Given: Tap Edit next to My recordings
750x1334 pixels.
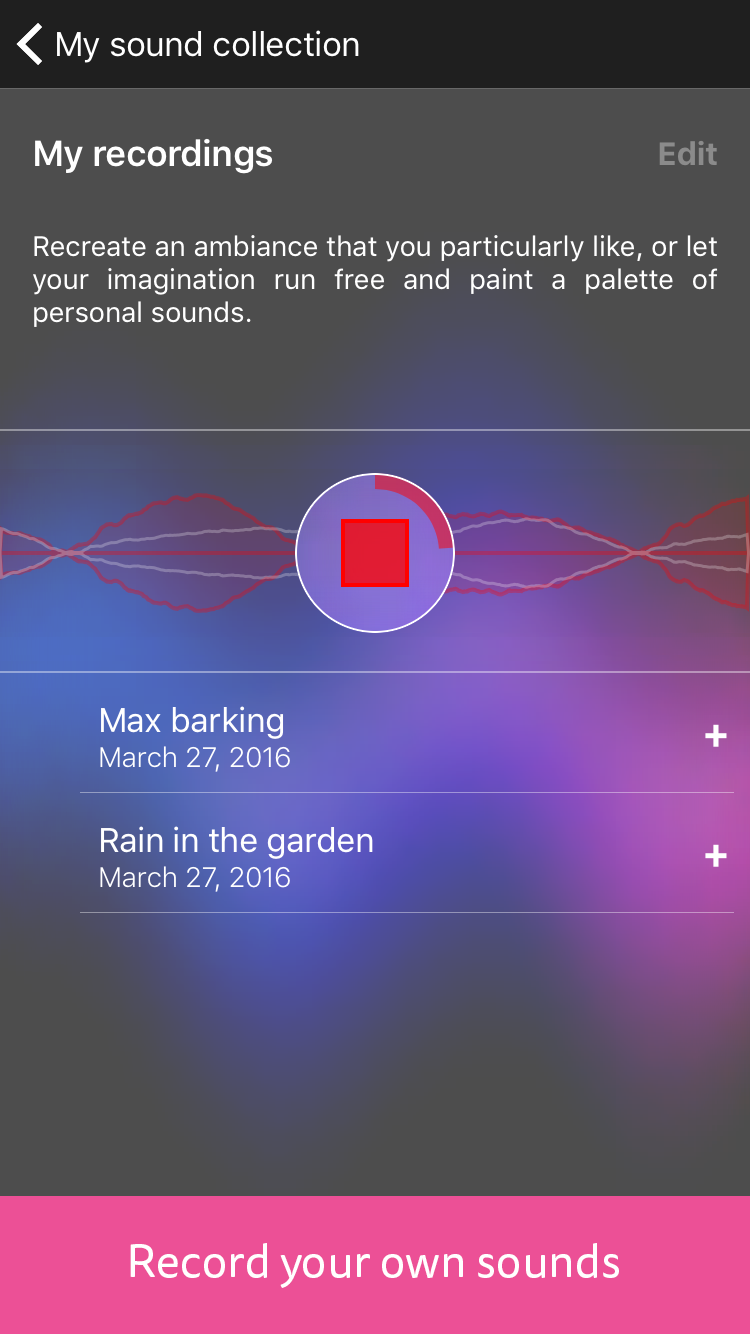Looking at the screenshot, I should pyautogui.click(x=687, y=154).
